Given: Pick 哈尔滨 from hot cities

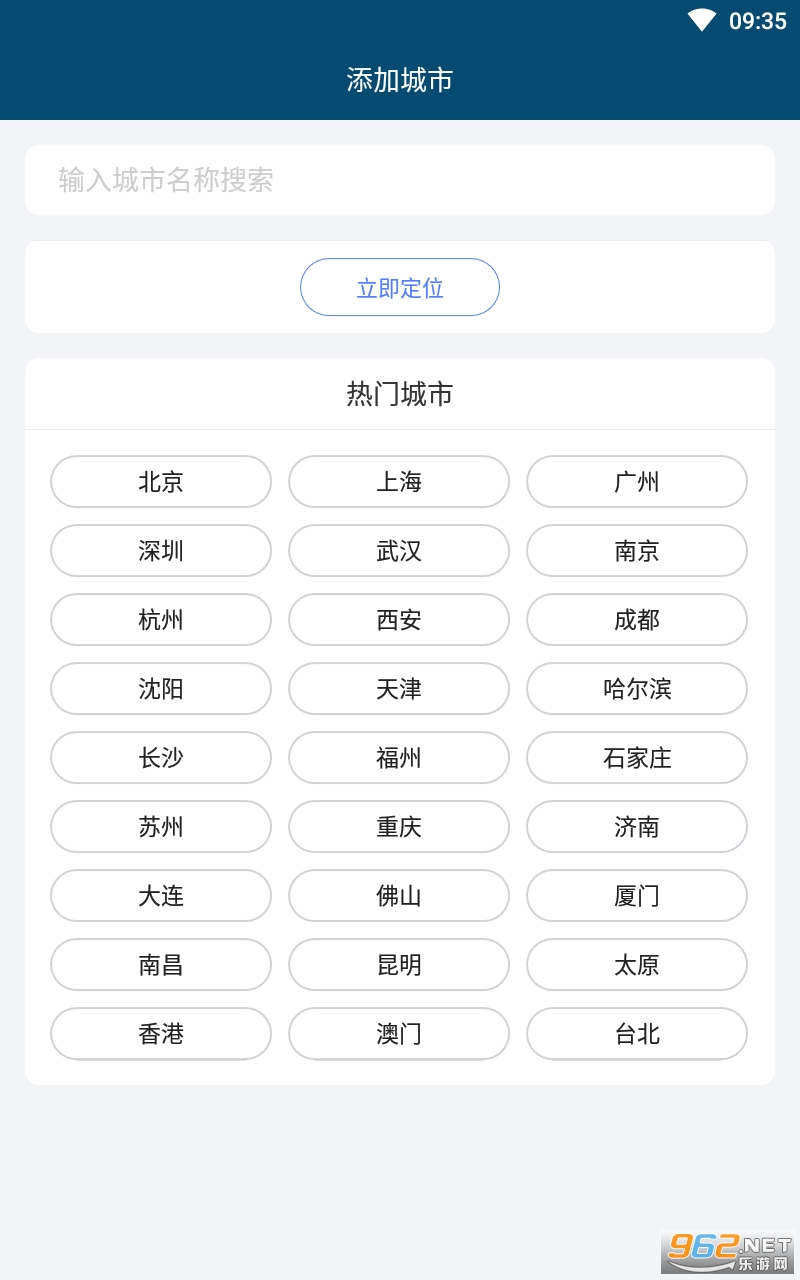Looking at the screenshot, I should 637,689.
